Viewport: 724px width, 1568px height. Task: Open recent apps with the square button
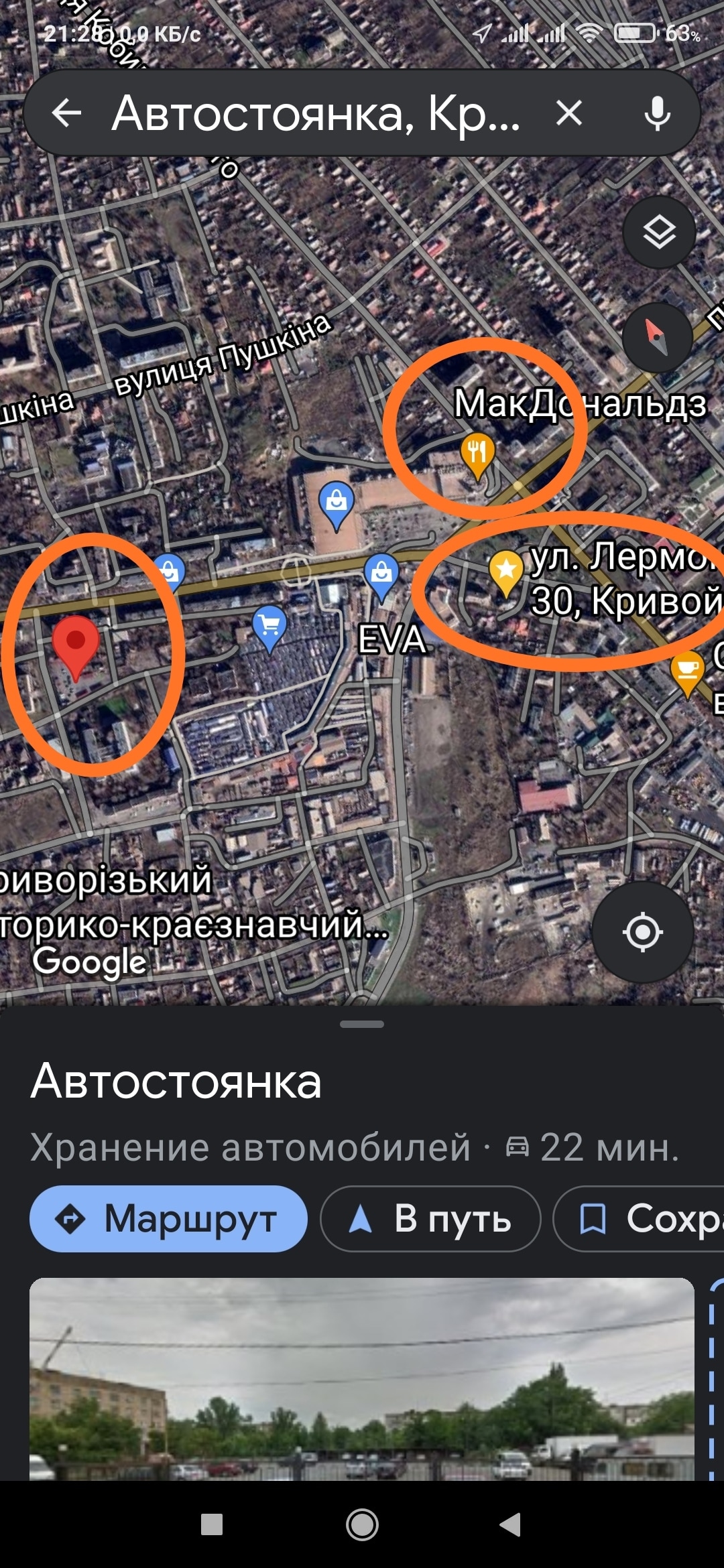point(212,1524)
